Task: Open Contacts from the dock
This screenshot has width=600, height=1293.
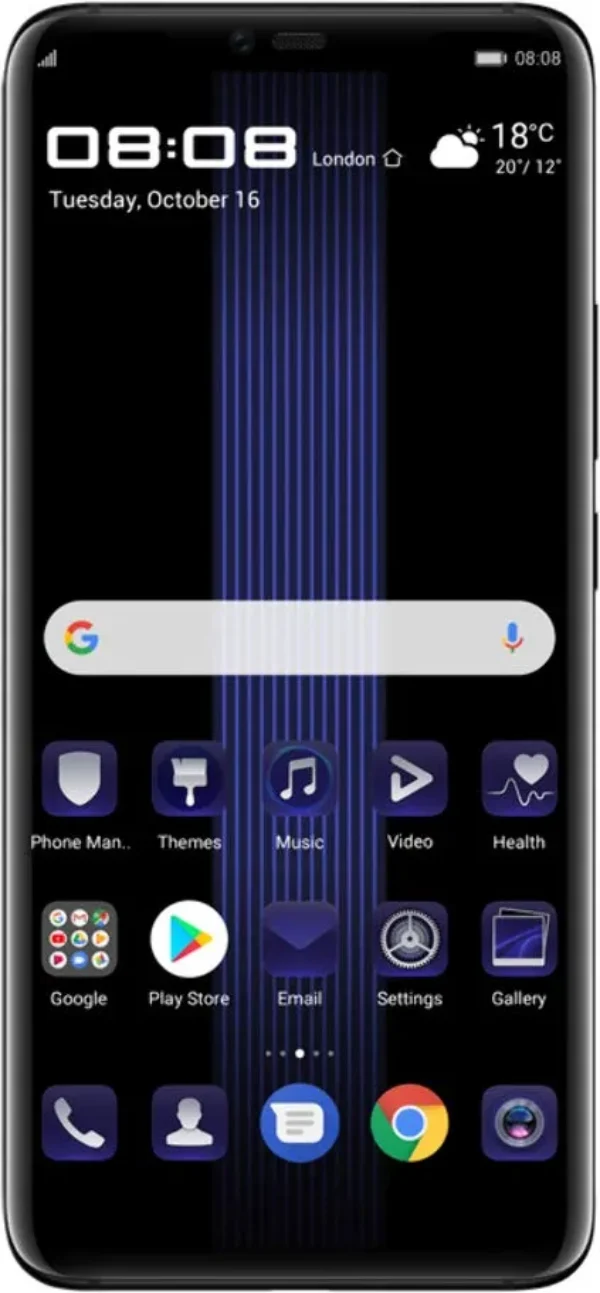Action: [x=189, y=1122]
